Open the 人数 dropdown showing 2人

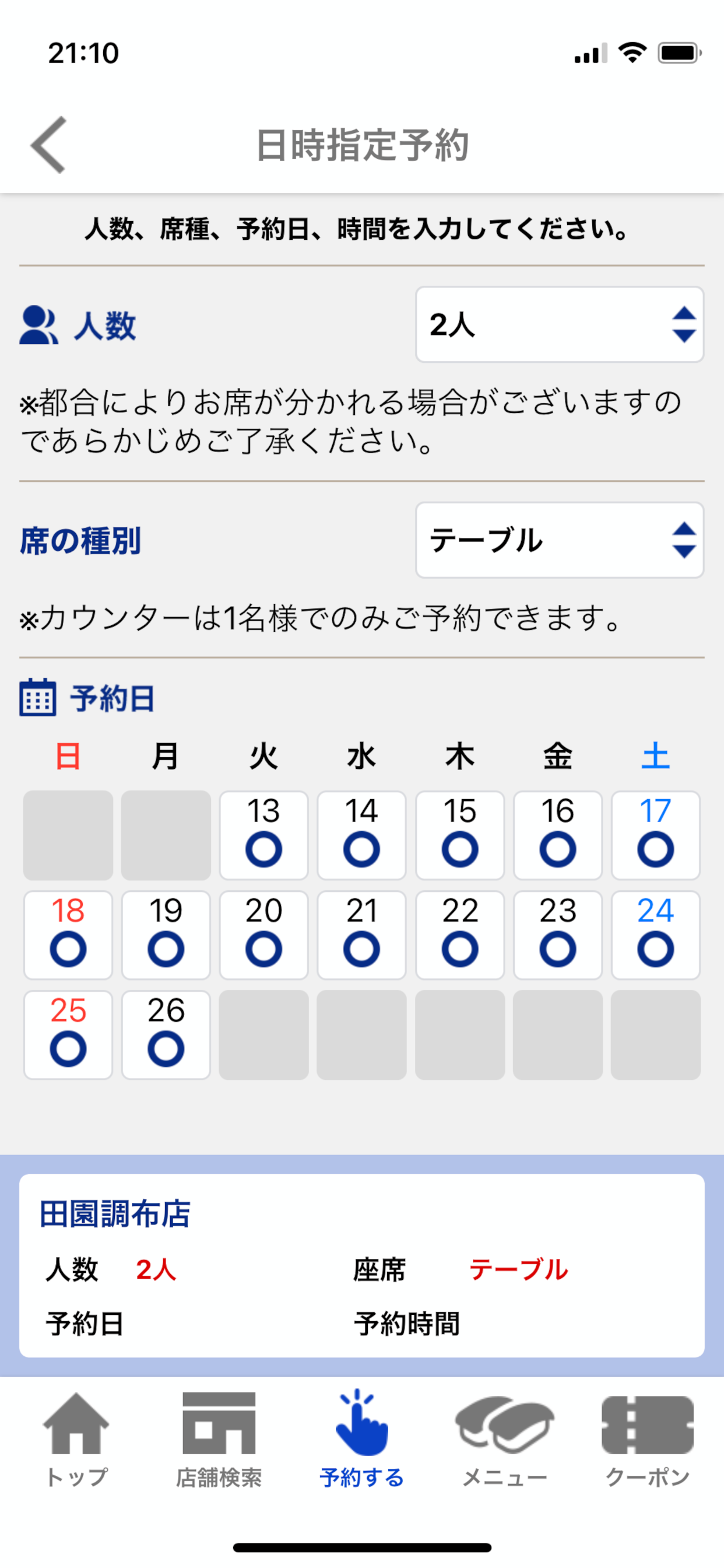pyautogui.click(x=559, y=324)
